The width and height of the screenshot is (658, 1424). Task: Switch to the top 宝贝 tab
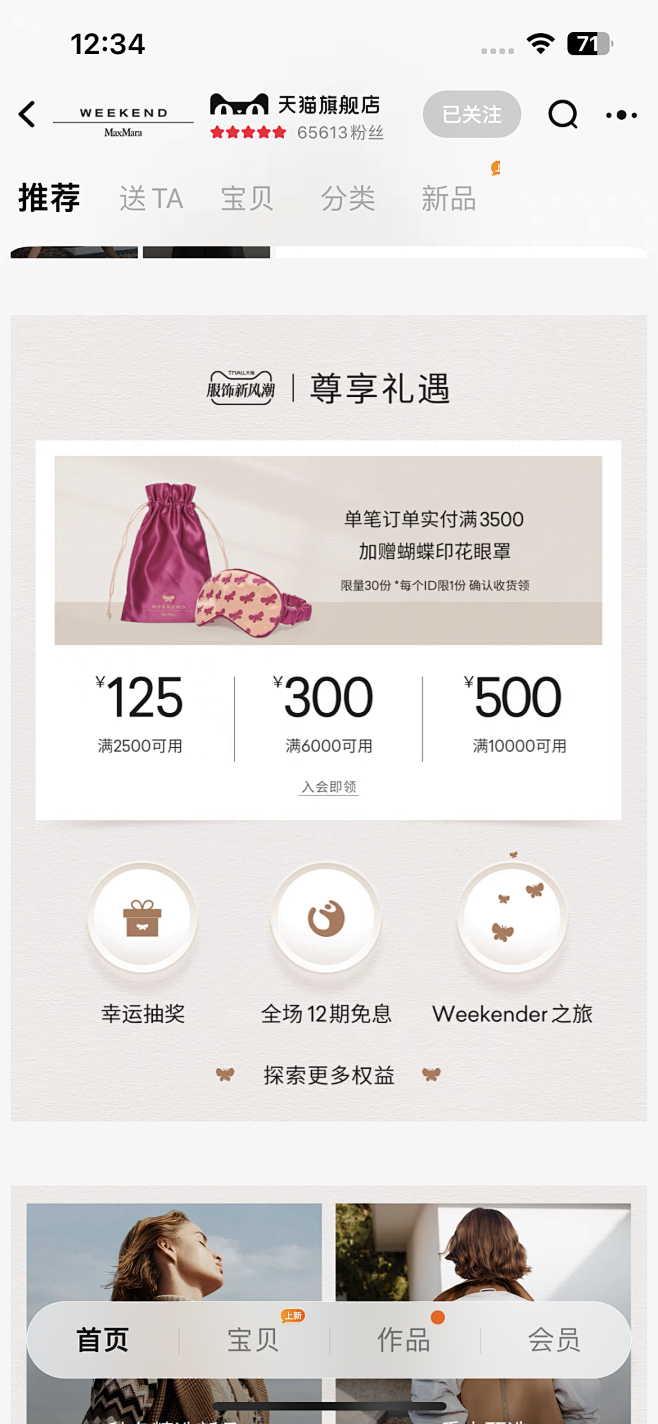[248, 199]
